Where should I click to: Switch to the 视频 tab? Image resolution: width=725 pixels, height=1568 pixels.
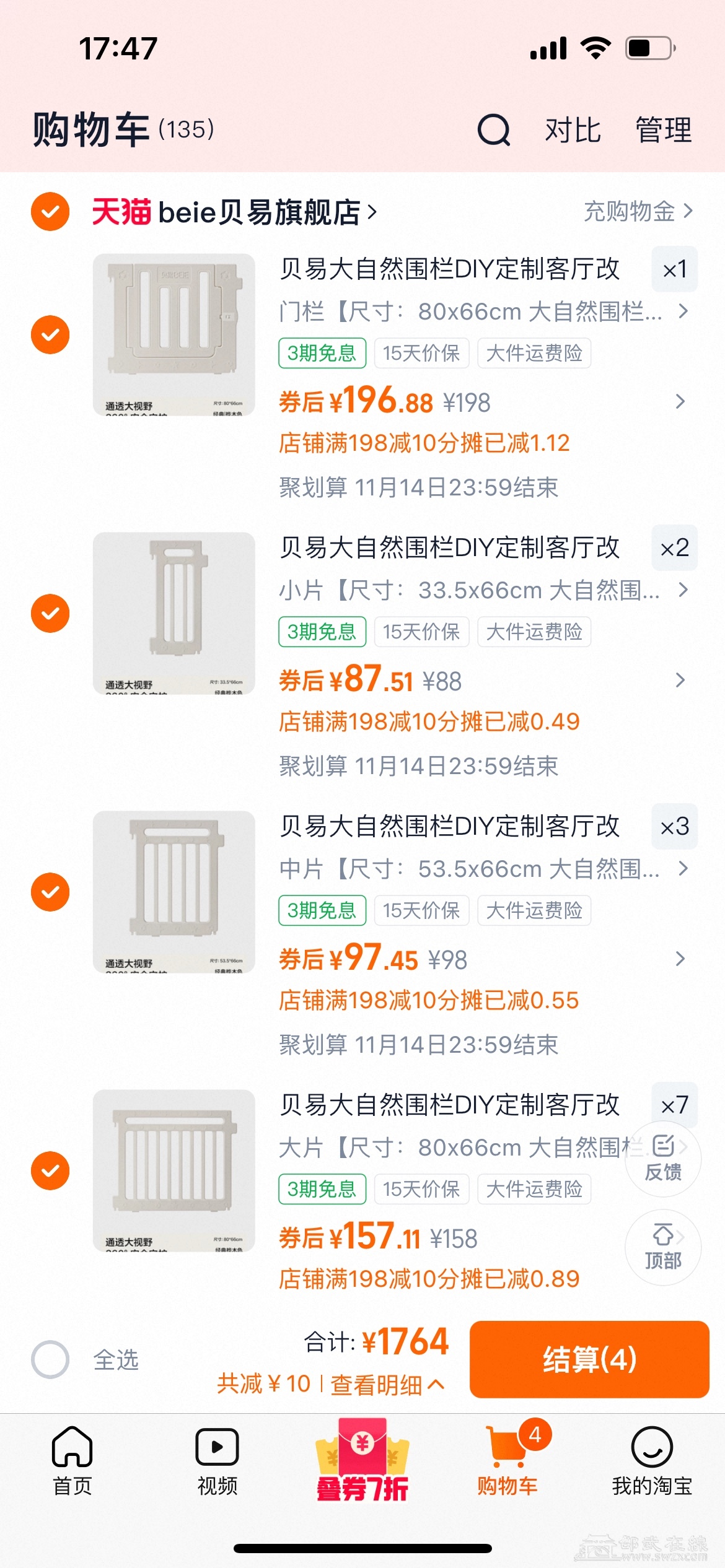[217, 1460]
